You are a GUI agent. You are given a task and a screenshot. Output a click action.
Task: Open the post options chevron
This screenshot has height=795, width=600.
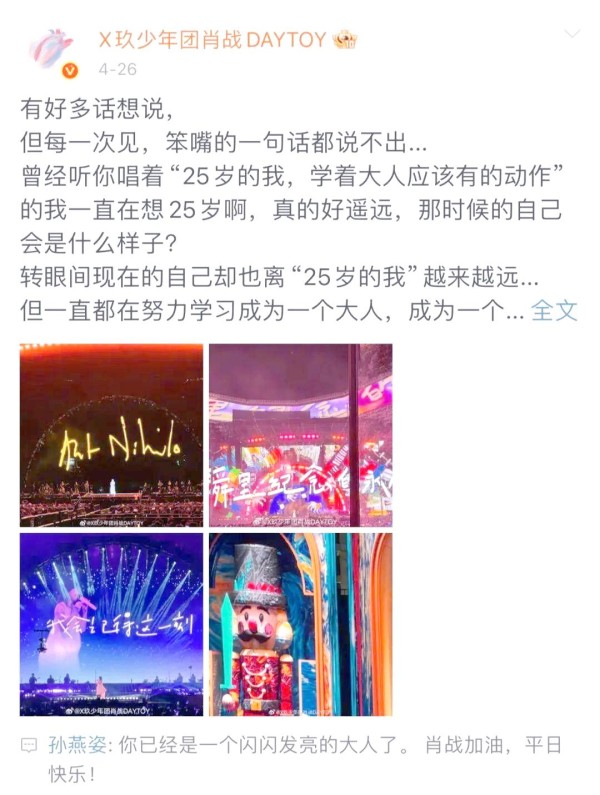[x=571, y=34]
